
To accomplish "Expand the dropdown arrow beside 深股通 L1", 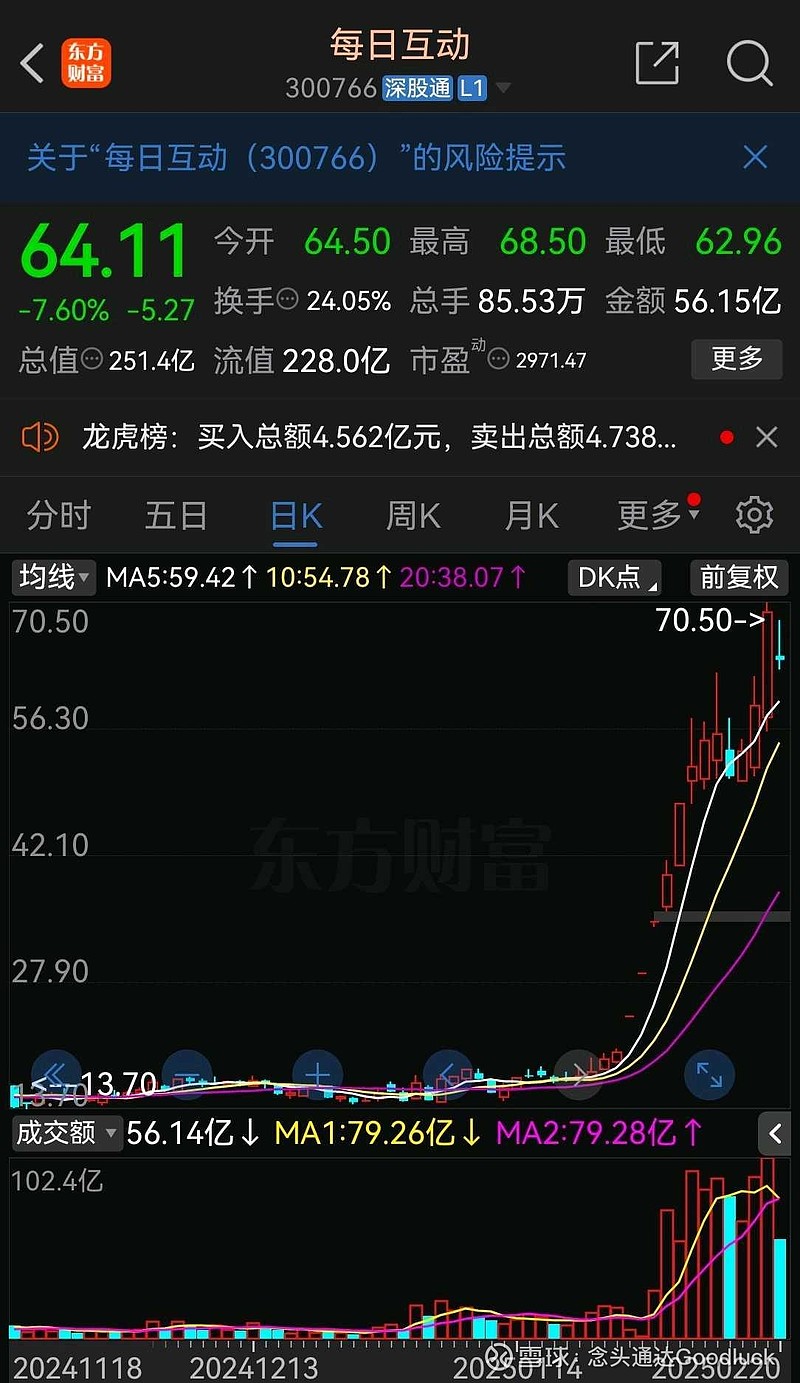I will tap(502, 88).
